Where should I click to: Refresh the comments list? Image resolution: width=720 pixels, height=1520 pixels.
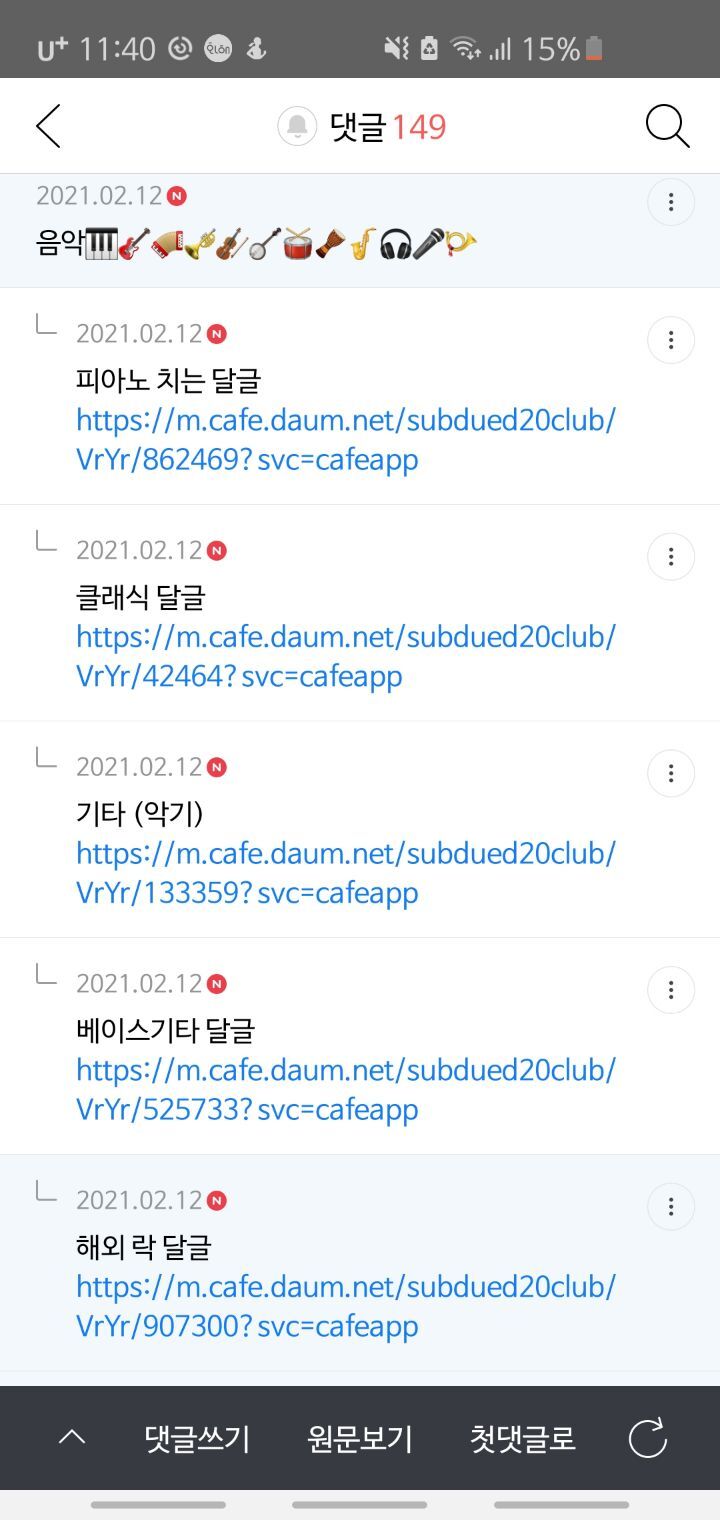tap(647, 1439)
